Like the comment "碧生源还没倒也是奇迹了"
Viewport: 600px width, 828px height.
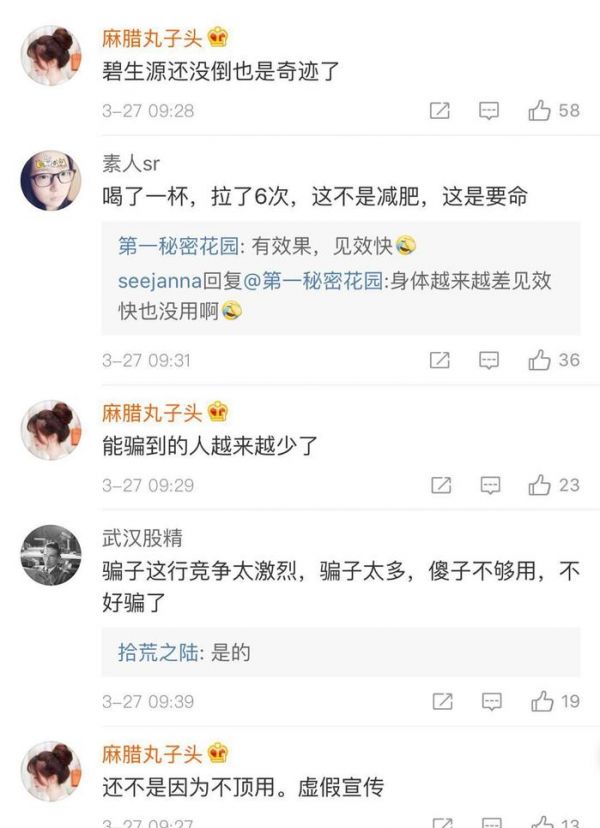pos(541,111)
